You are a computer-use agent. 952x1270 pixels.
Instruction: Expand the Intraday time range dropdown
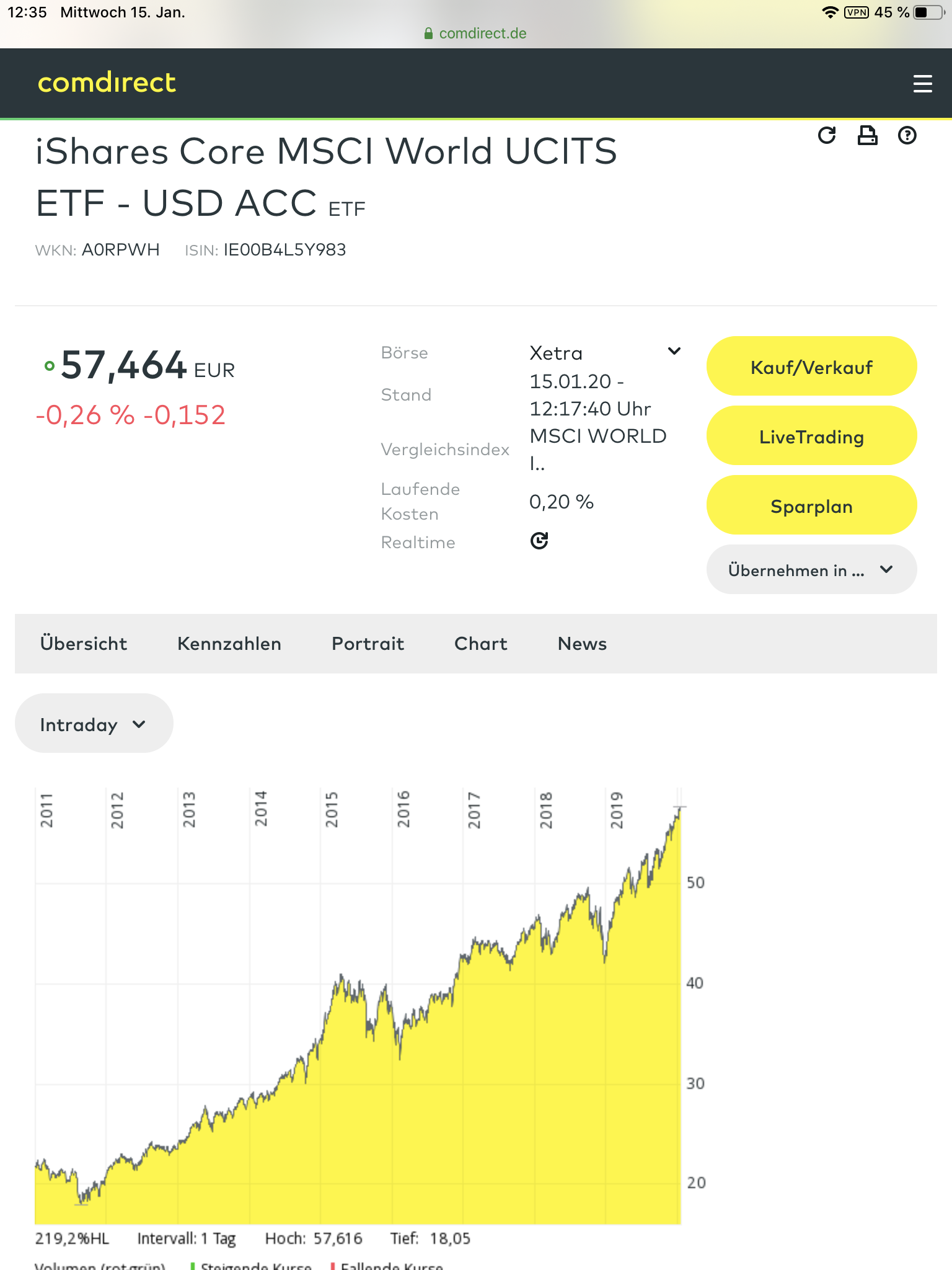coord(94,724)
